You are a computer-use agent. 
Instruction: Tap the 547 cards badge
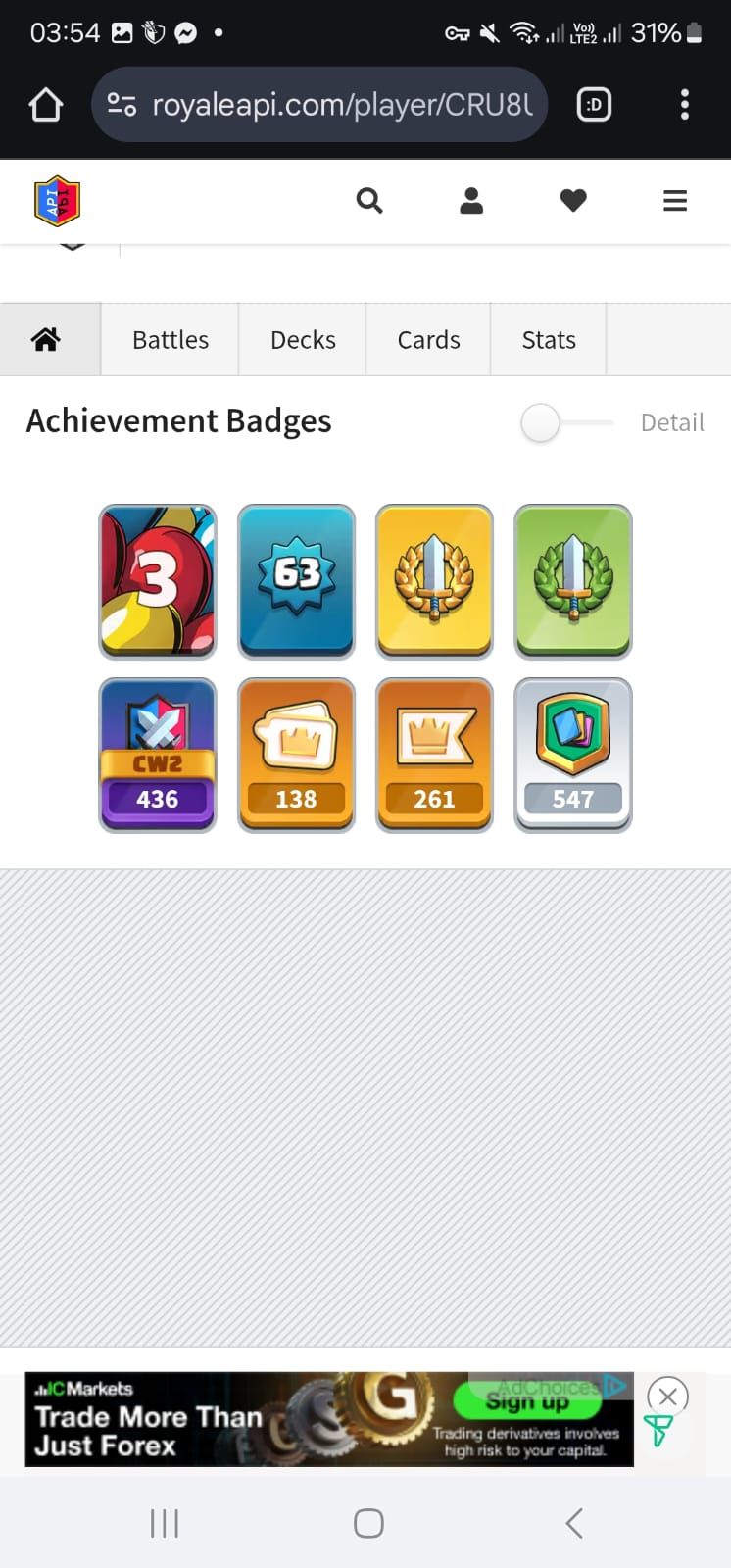coord(573,755)
